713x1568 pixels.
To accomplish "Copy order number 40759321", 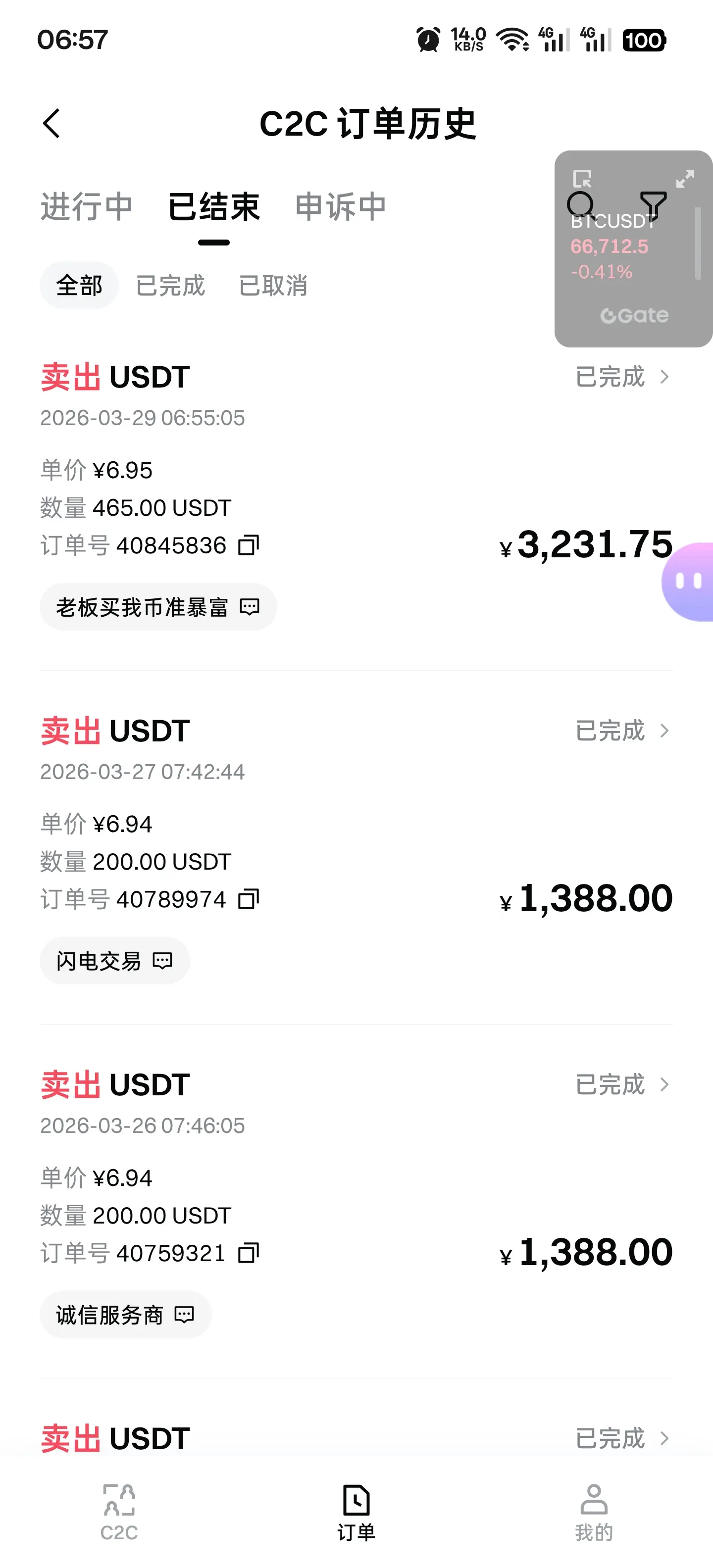I will pyautogui.click(x=249, y=1253).
